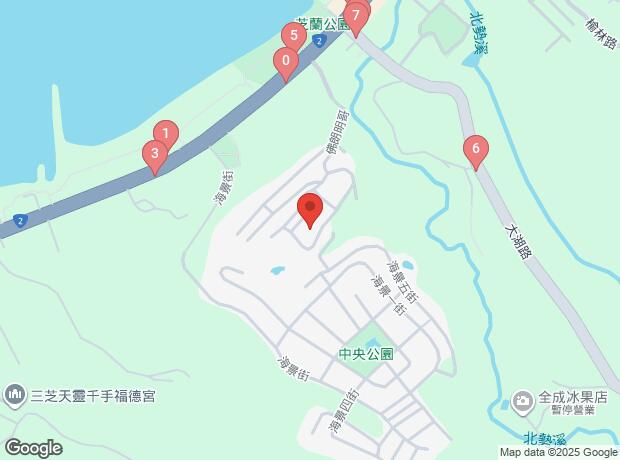This screenshot has width=620, height=460.
Task: Tap map marker number 5
Action: pyautogui.click(x=292, y=35)
